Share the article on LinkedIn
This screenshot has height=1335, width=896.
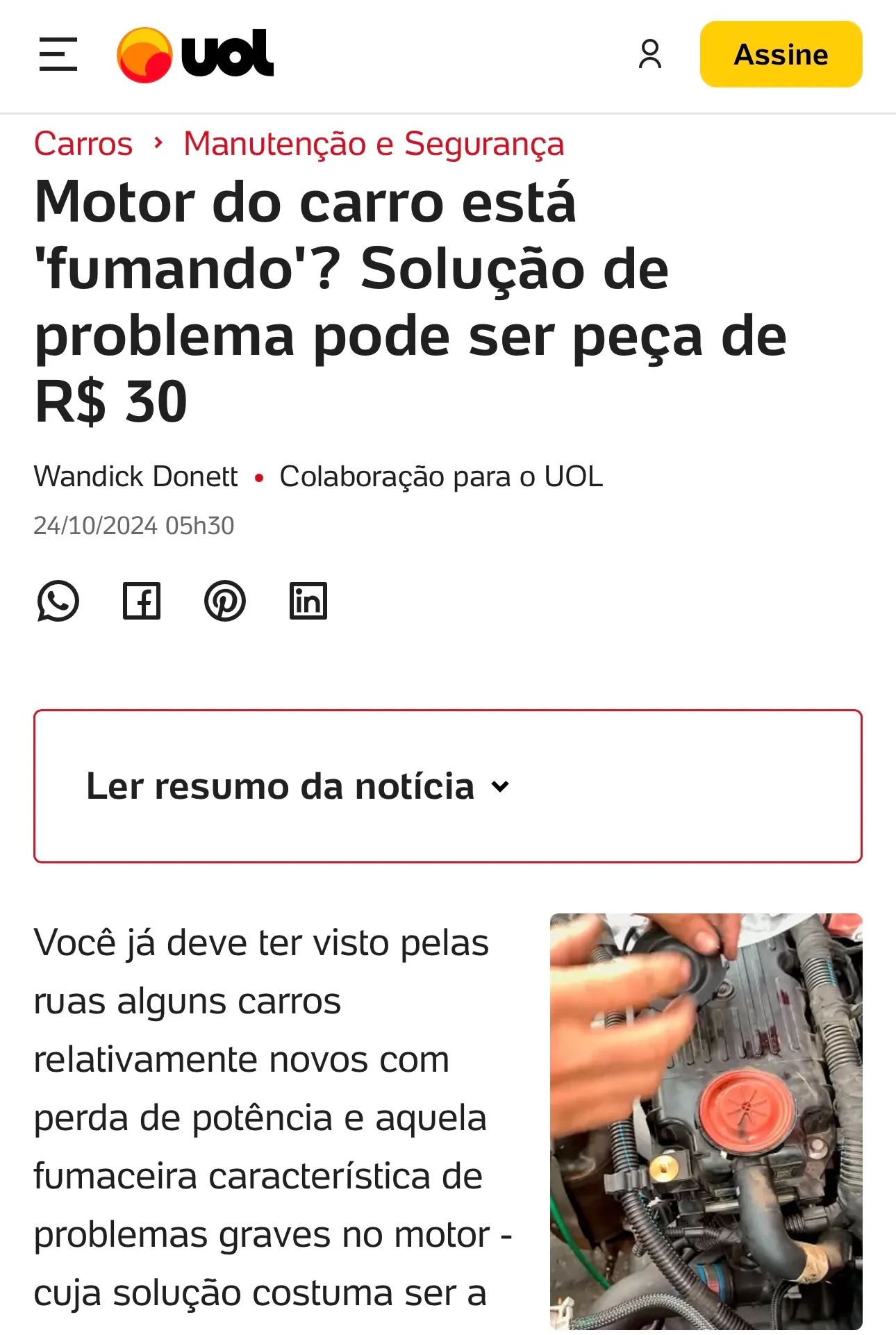pos(308,601)
